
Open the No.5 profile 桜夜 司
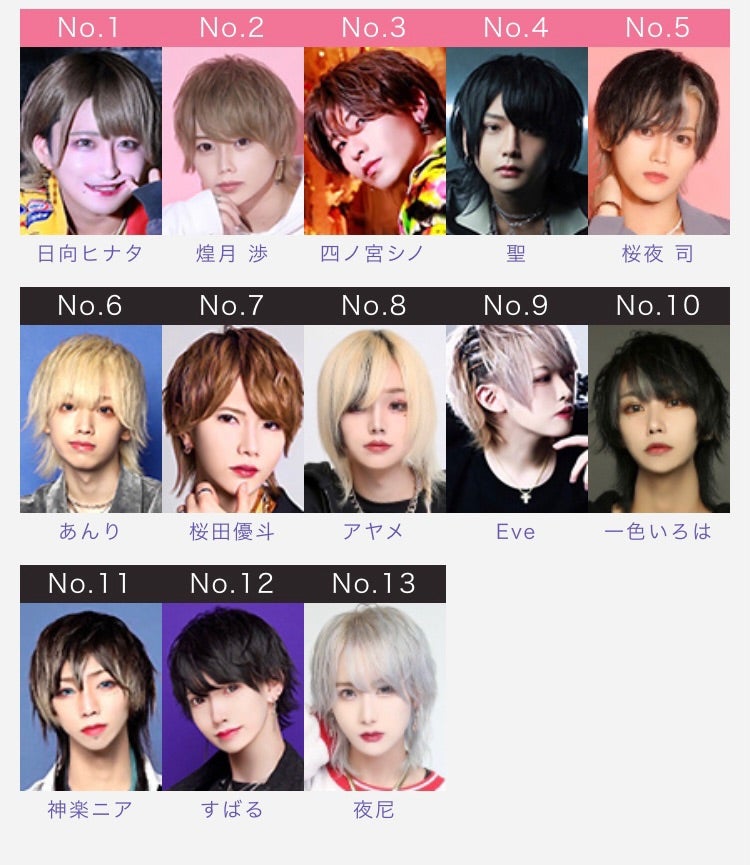point(658,140)
